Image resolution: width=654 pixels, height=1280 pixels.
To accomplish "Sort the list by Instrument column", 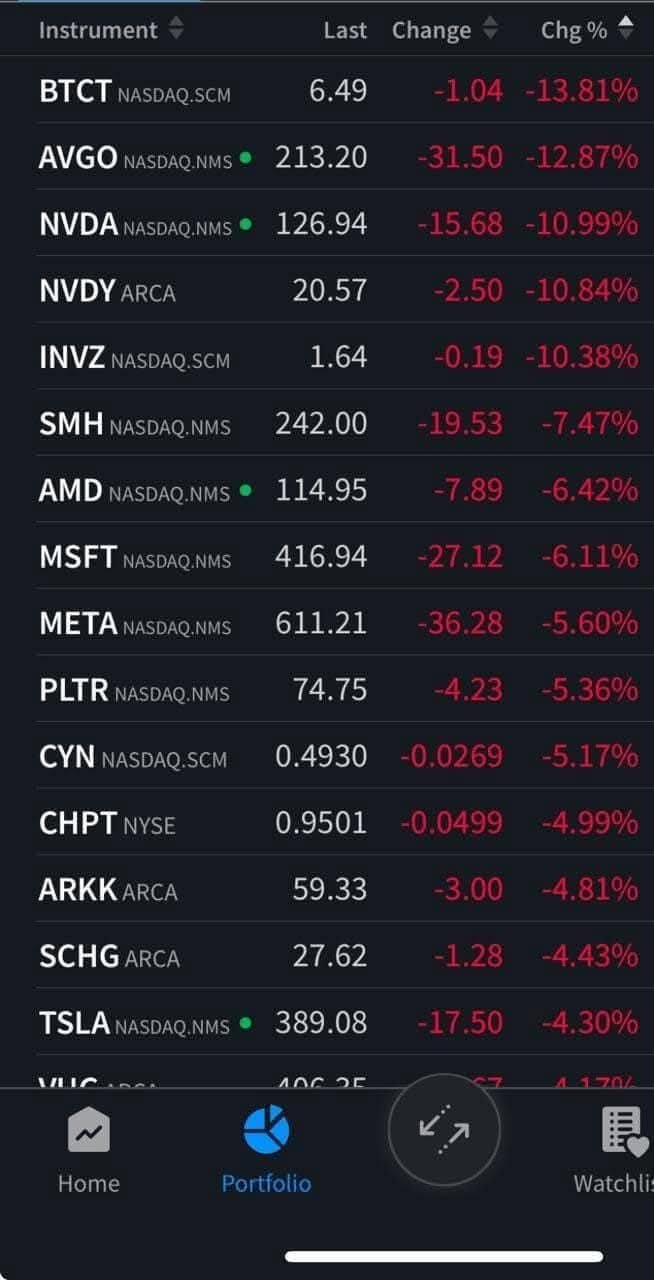I will click(x=111, y=30).
